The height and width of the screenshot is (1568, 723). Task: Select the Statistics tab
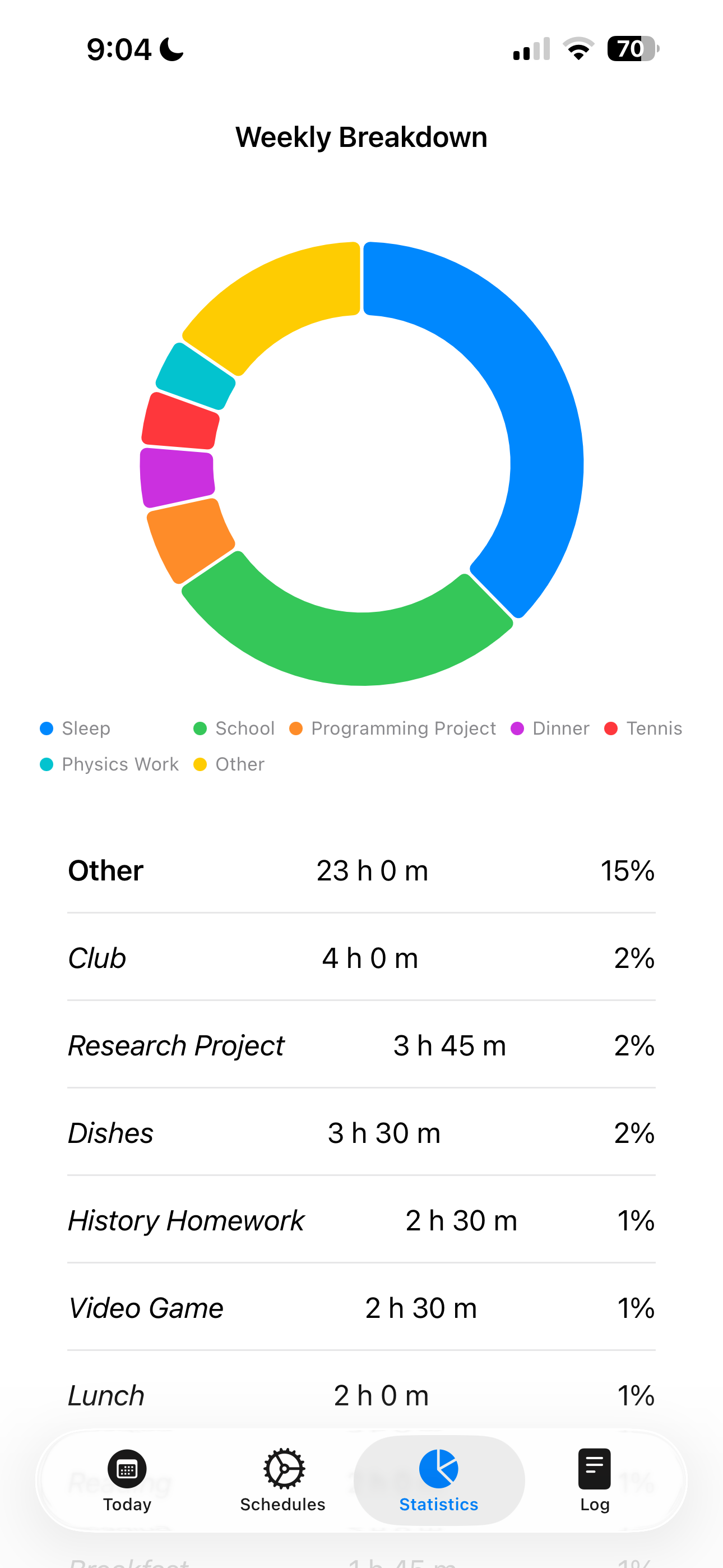click(x=439, y=1481)
